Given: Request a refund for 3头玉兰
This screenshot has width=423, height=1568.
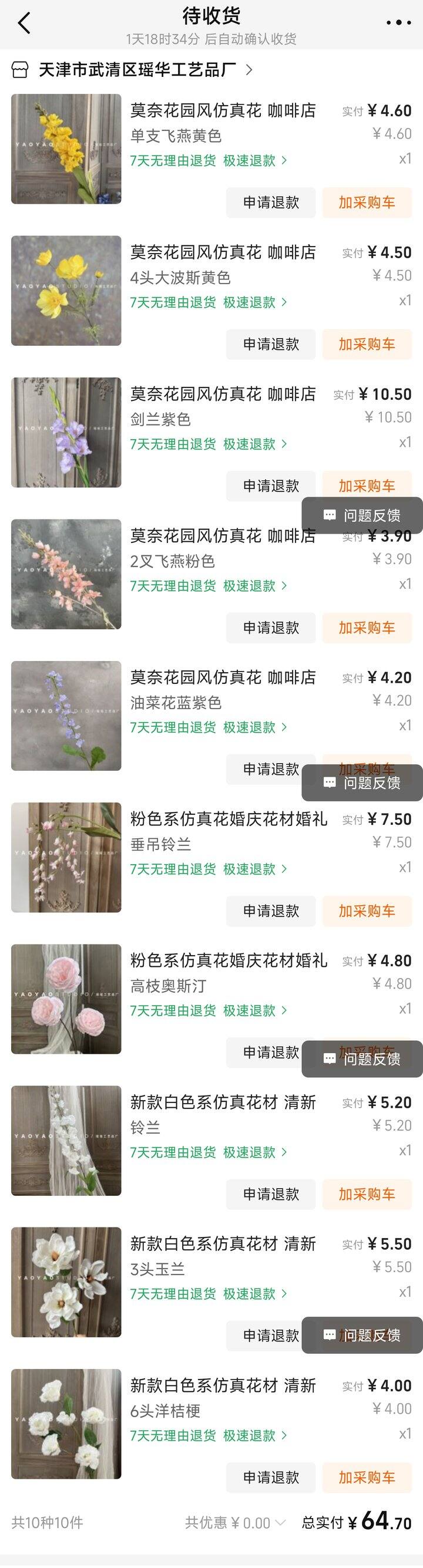Looking at the screenshot, I should click(x=271, y=1336).
